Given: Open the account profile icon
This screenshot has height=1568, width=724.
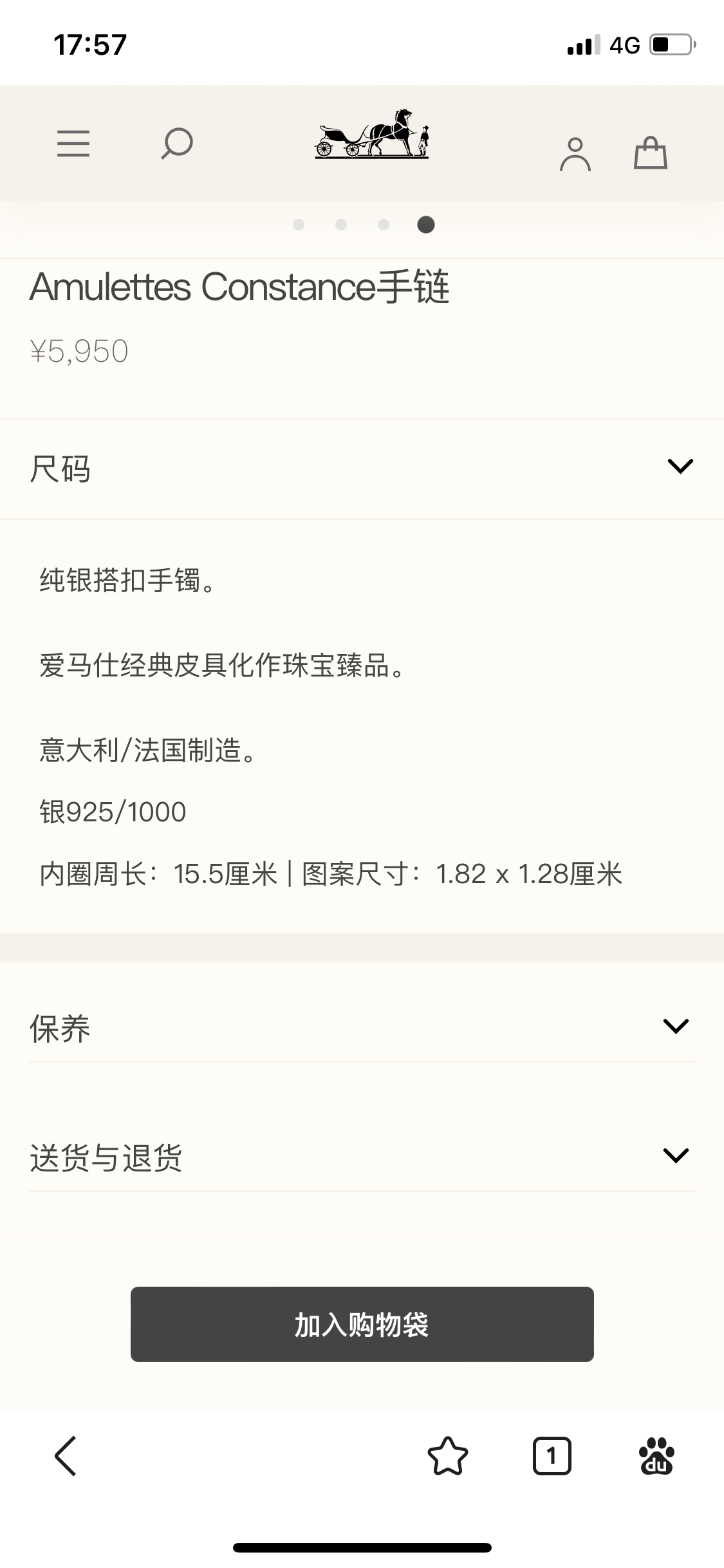Looking at the screenshot, I should tap(575, 154).
